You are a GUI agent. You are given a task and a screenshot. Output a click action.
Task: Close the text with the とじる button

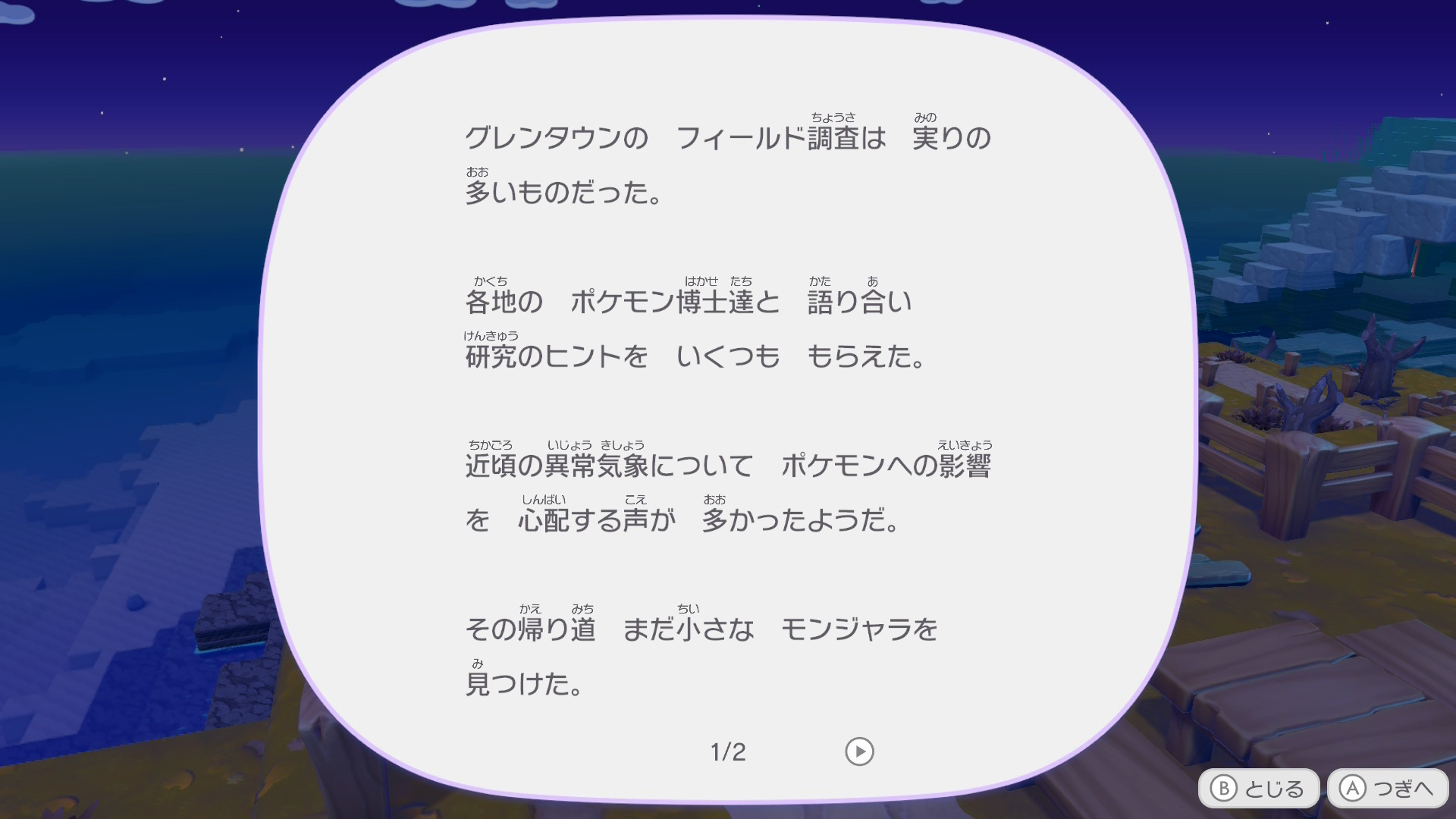click(1258, 789)
